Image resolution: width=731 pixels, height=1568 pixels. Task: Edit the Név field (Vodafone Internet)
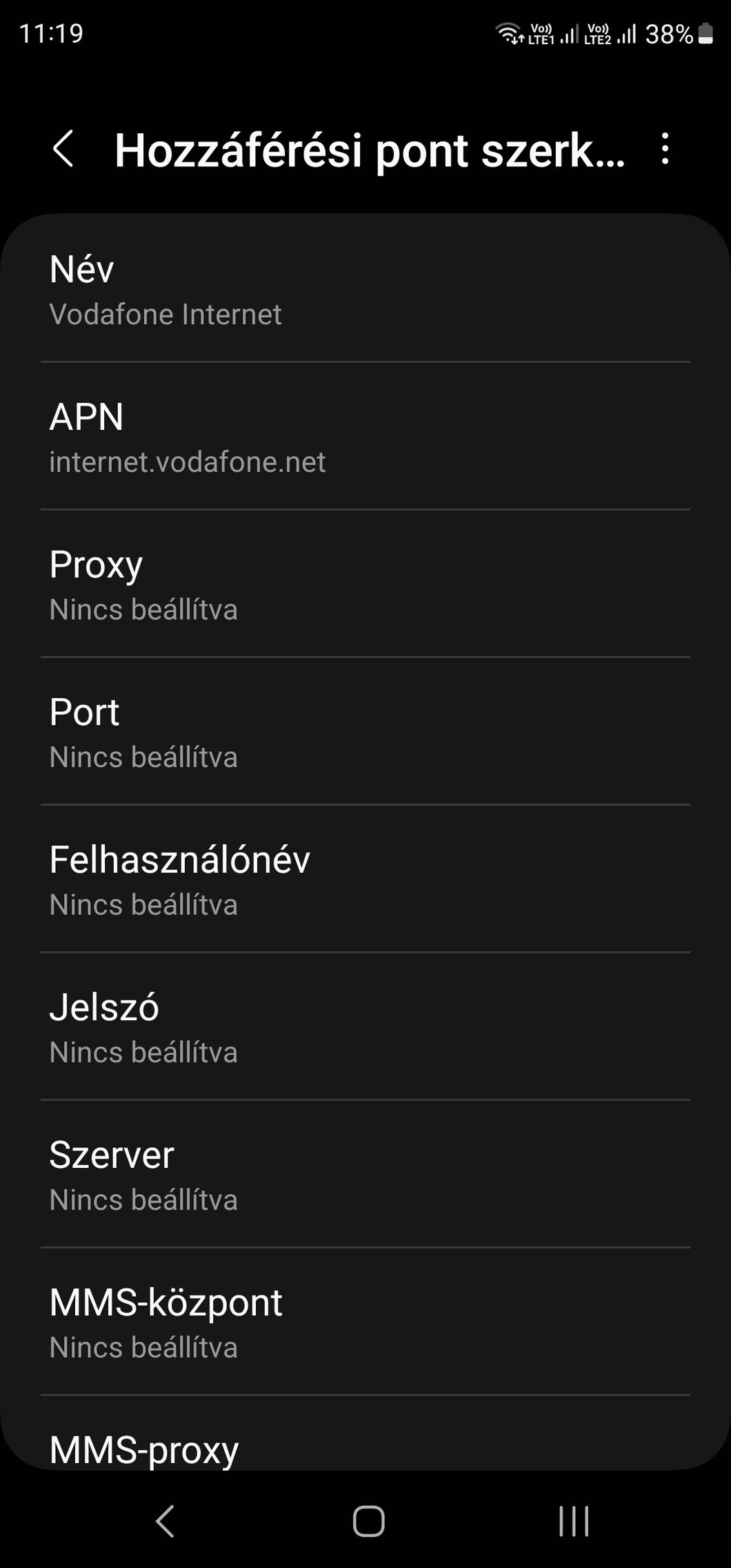(365, 288)
